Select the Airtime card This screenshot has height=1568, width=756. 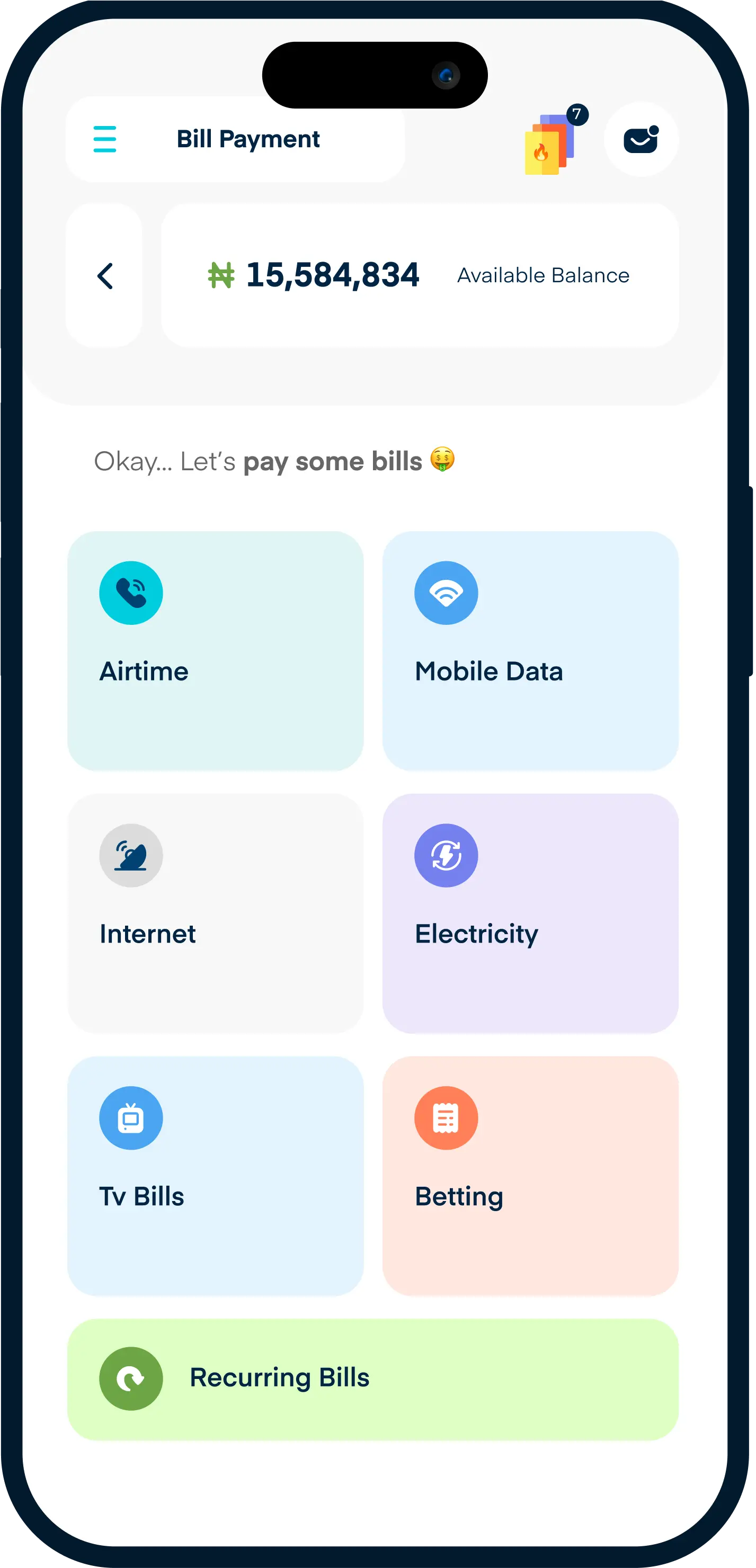215,650
